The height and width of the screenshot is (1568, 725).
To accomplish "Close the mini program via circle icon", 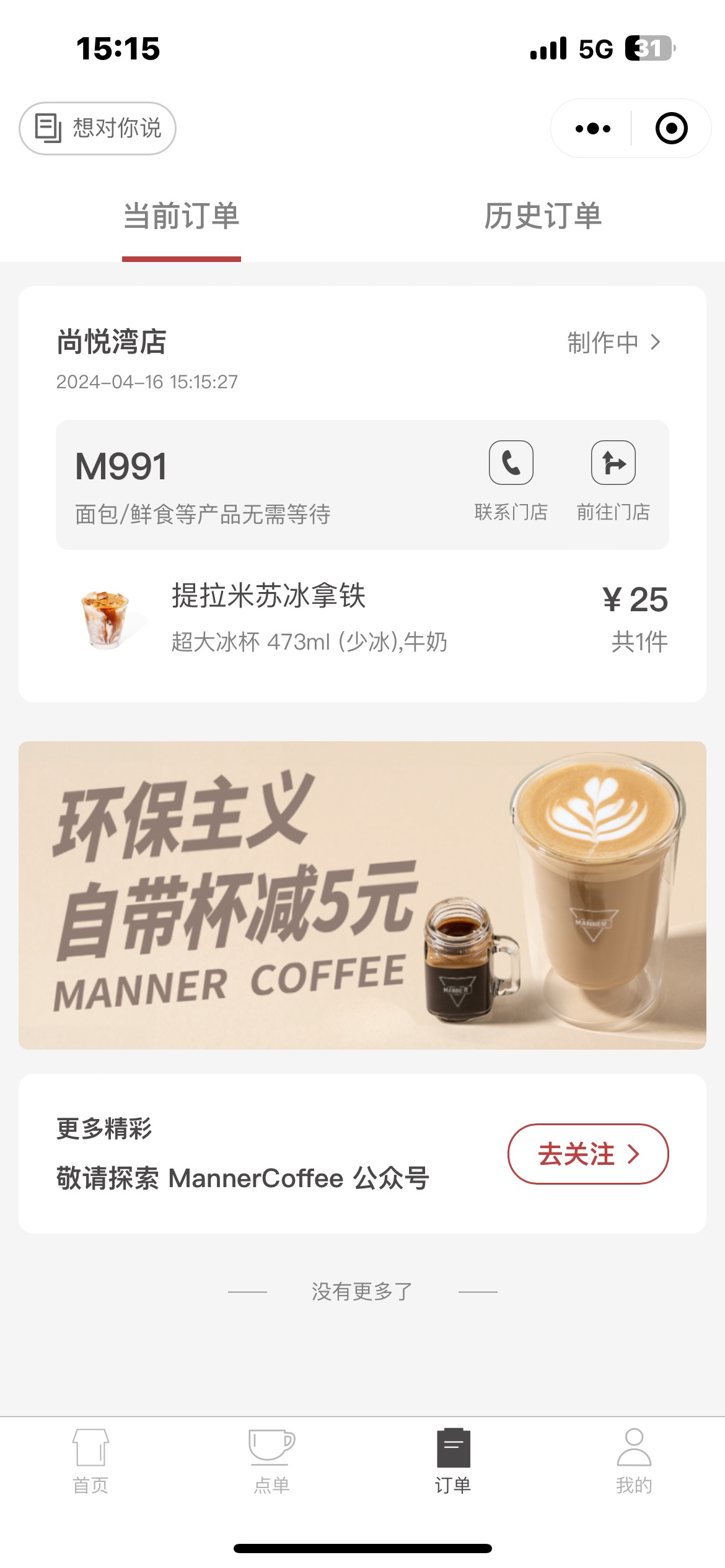I will (x=671, y=128).
